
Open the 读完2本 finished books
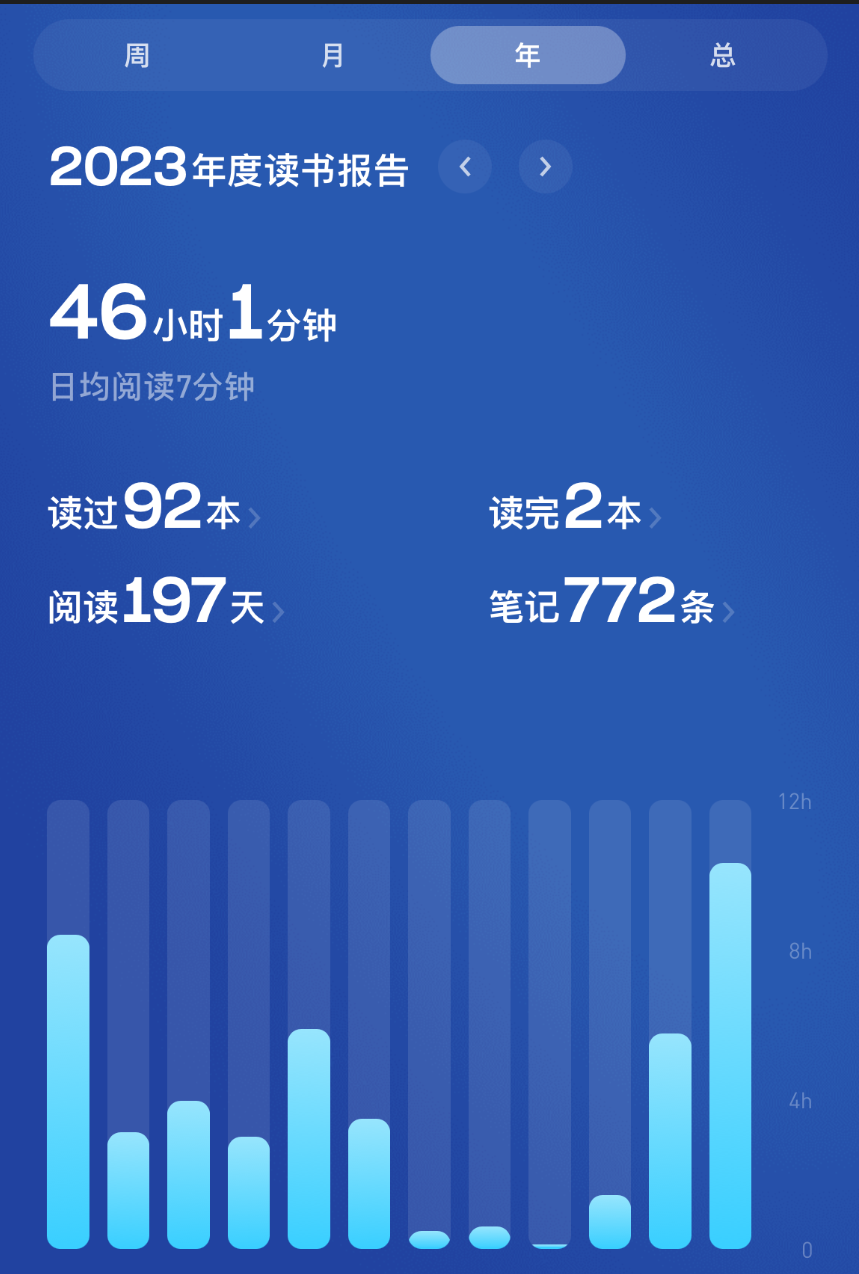coord(575,510)
